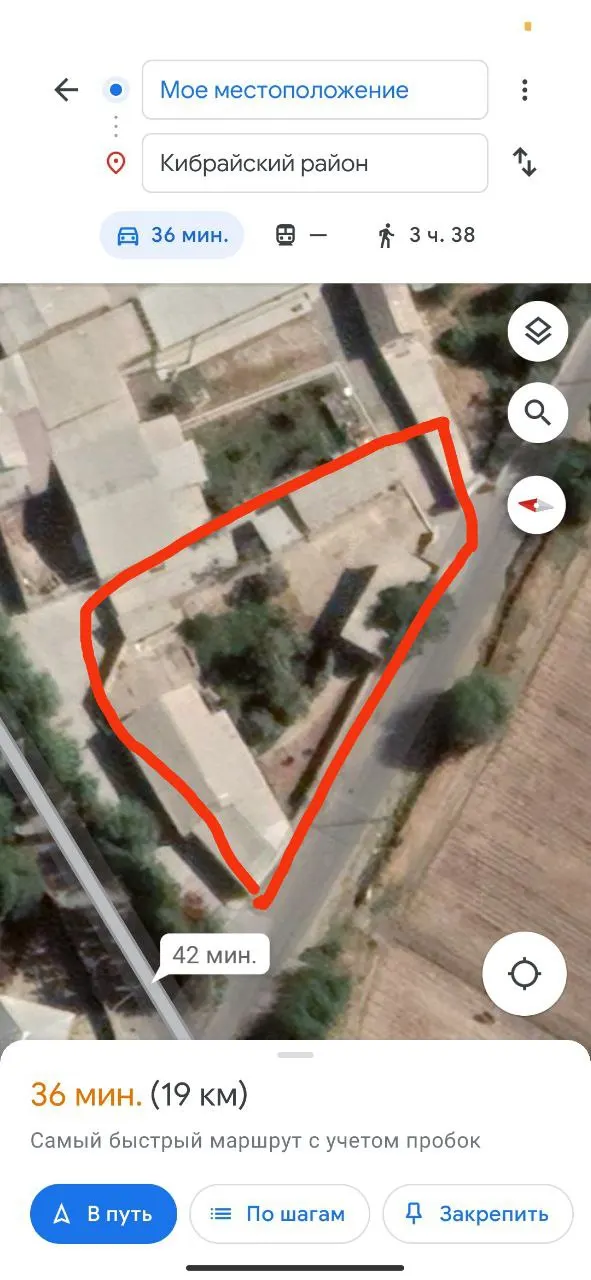Screen dimensions: 591x1280
Task: Switch to walking mode 3 ч. 38
Action: [426, 236]
